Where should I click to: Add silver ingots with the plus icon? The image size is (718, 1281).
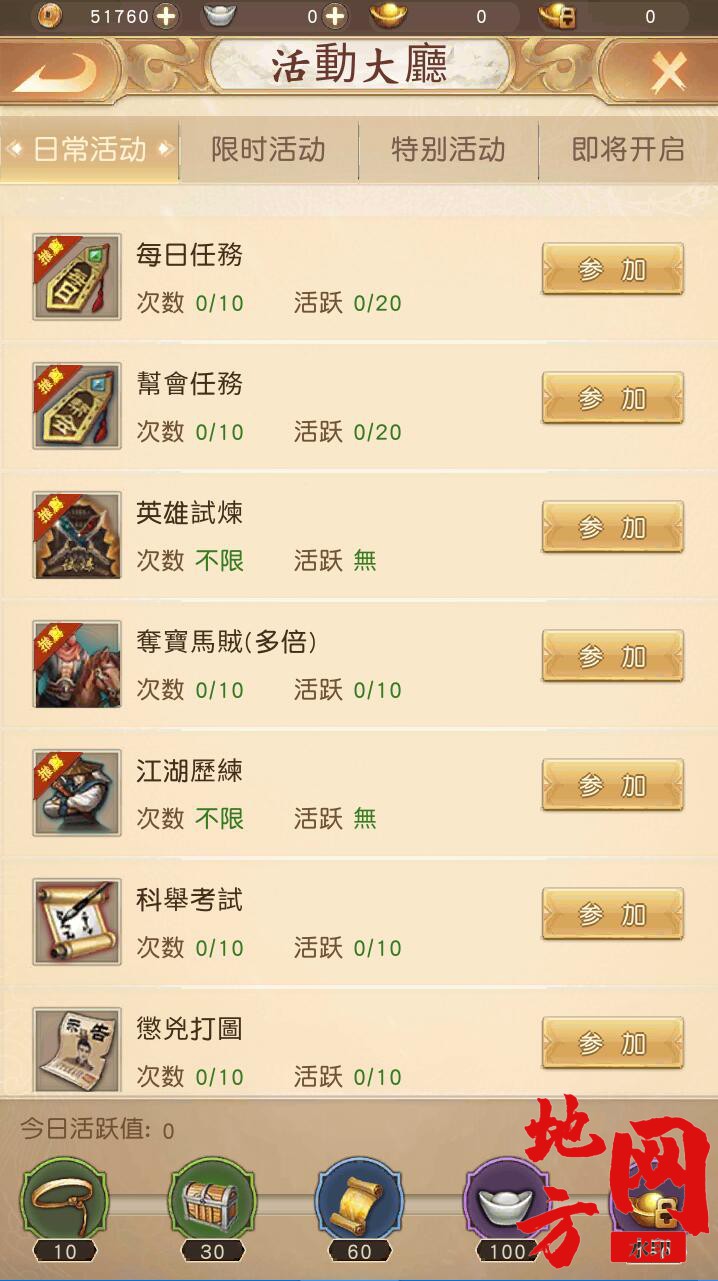pos(335,16)
